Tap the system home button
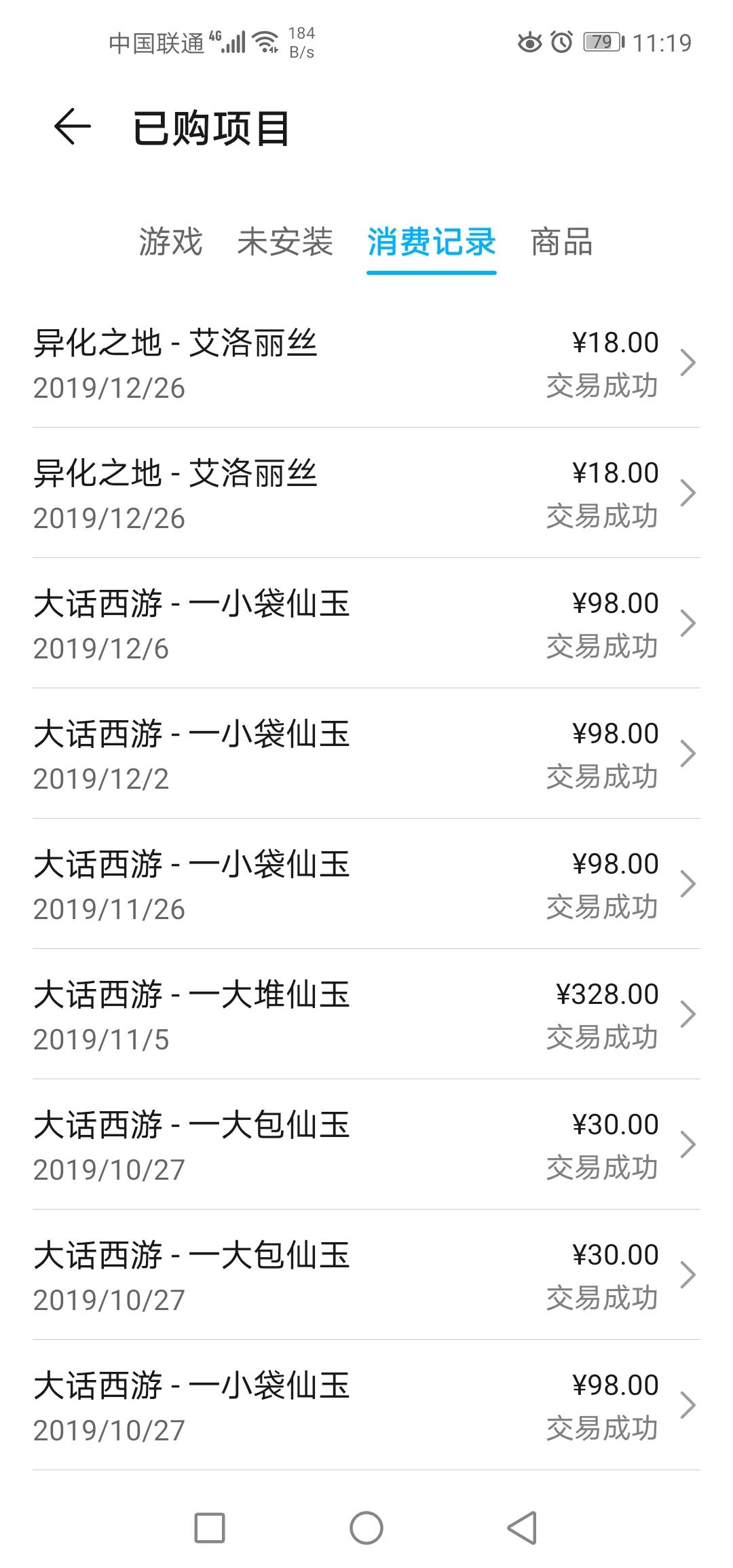Screen dimensions: 733x1568 point(366,1528)
